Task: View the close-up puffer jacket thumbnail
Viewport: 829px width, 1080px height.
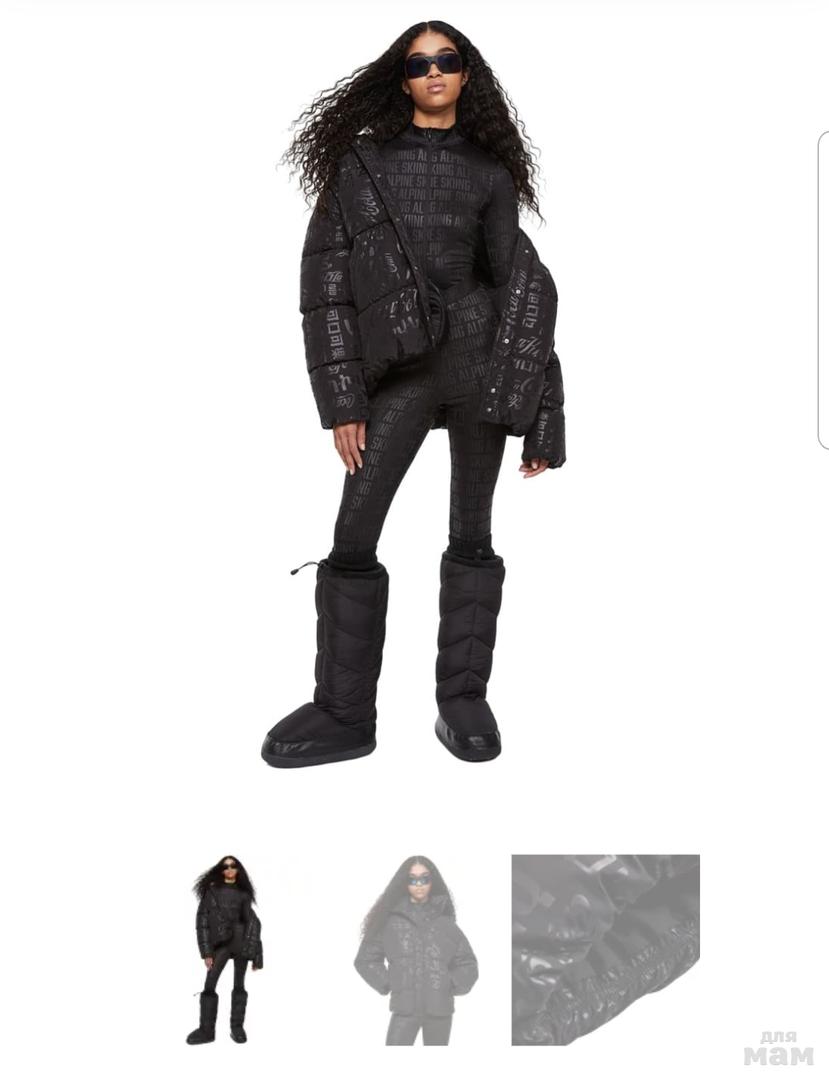Action: click(x=417, y=950)
